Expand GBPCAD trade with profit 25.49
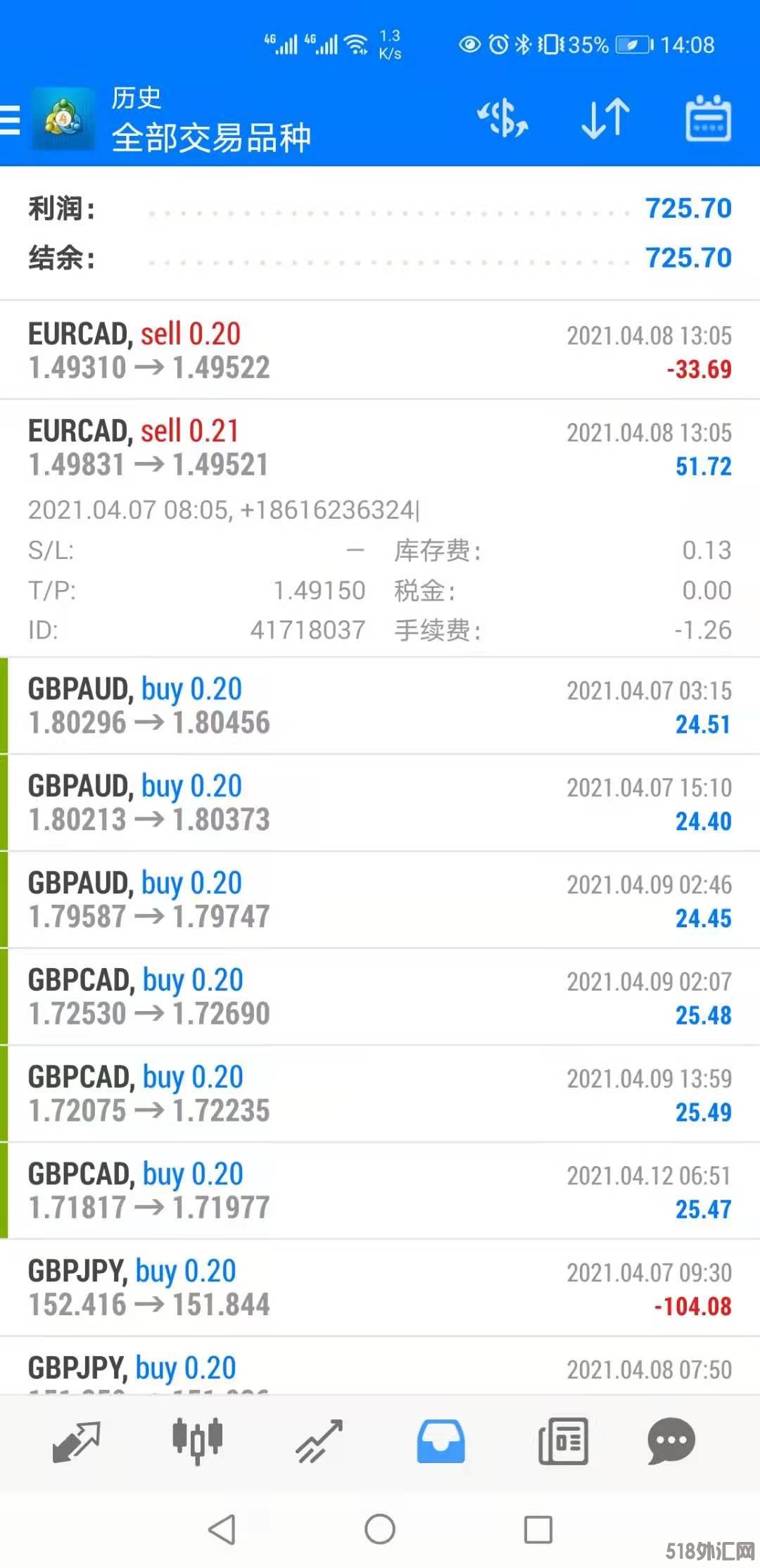Viewport: 760px width, 1568px height. pos(380,1094)
